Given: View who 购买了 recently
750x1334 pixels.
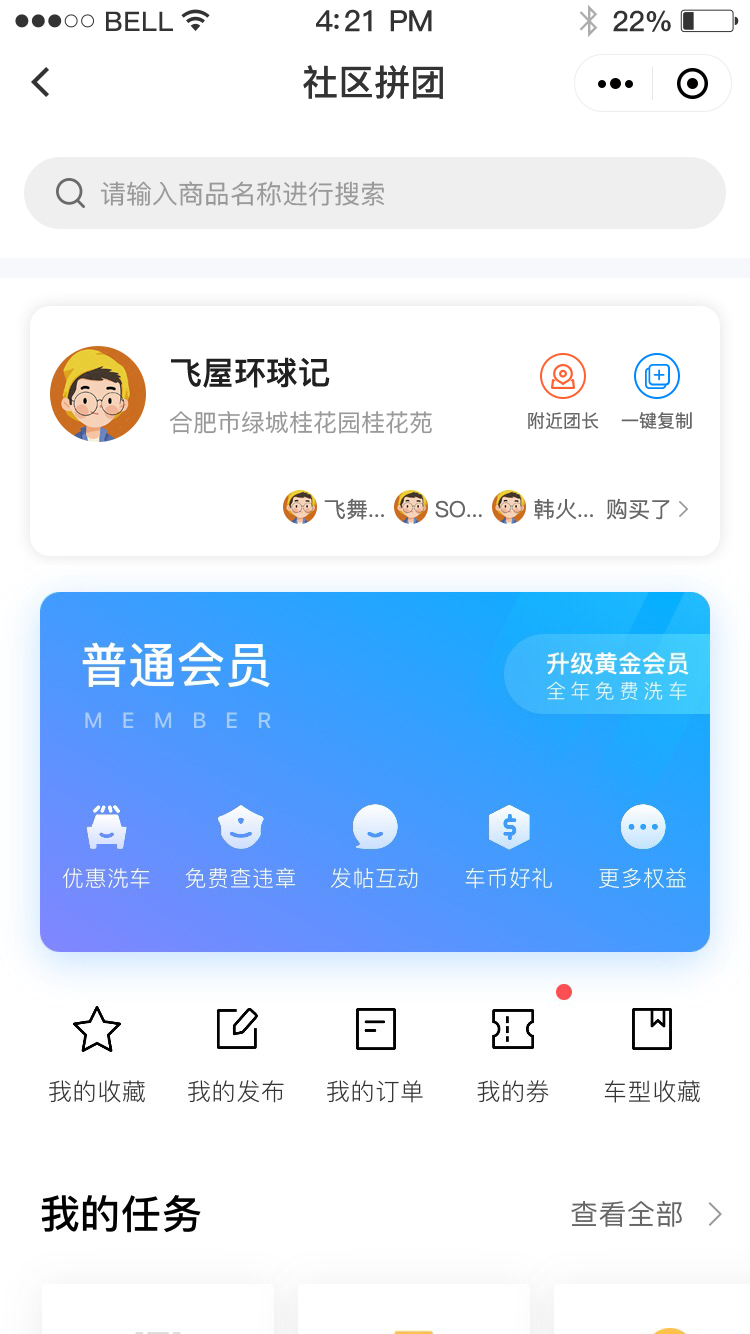Looking at the screenshot, I should point(645,509).
